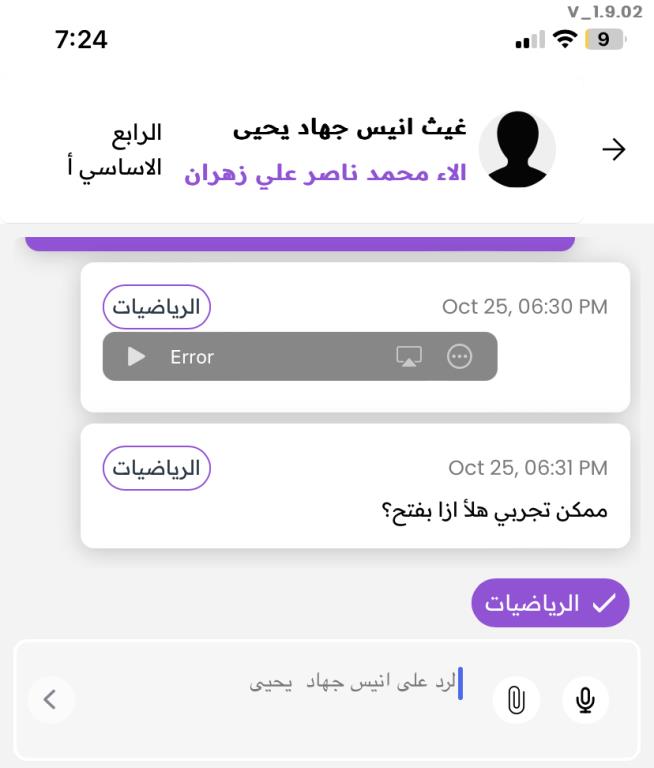Record a voice message with the microphone
Viewport: 654px width, 768px height.
click(x=585, y=701)
